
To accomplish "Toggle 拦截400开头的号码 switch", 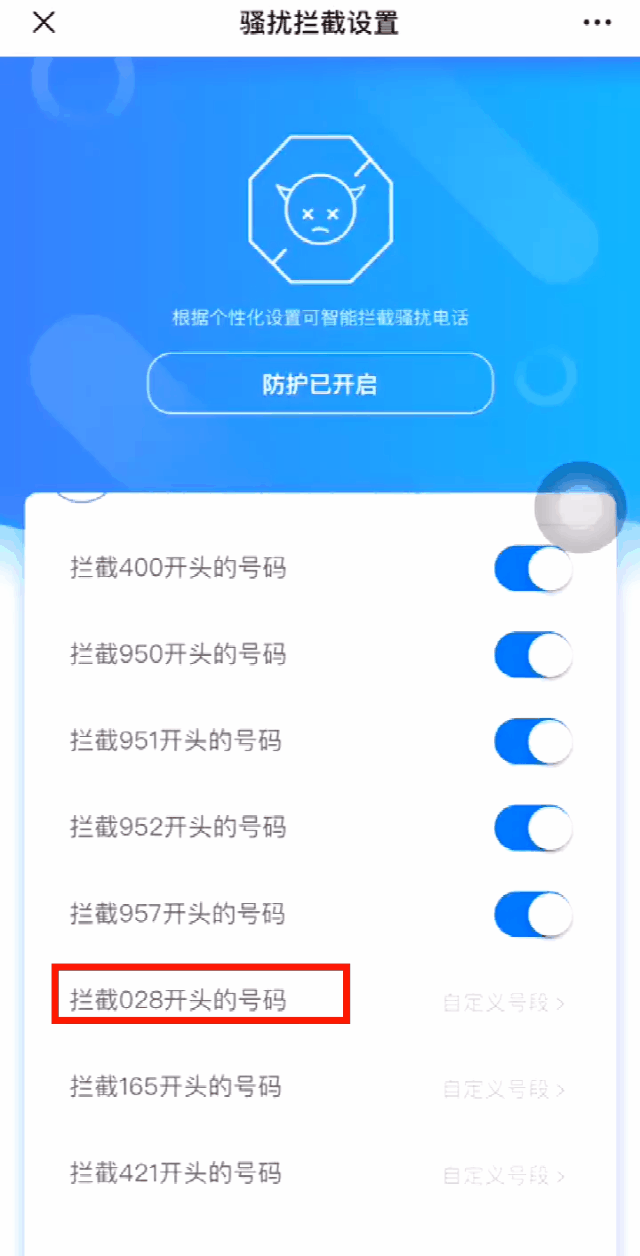I will pos(533,569).
